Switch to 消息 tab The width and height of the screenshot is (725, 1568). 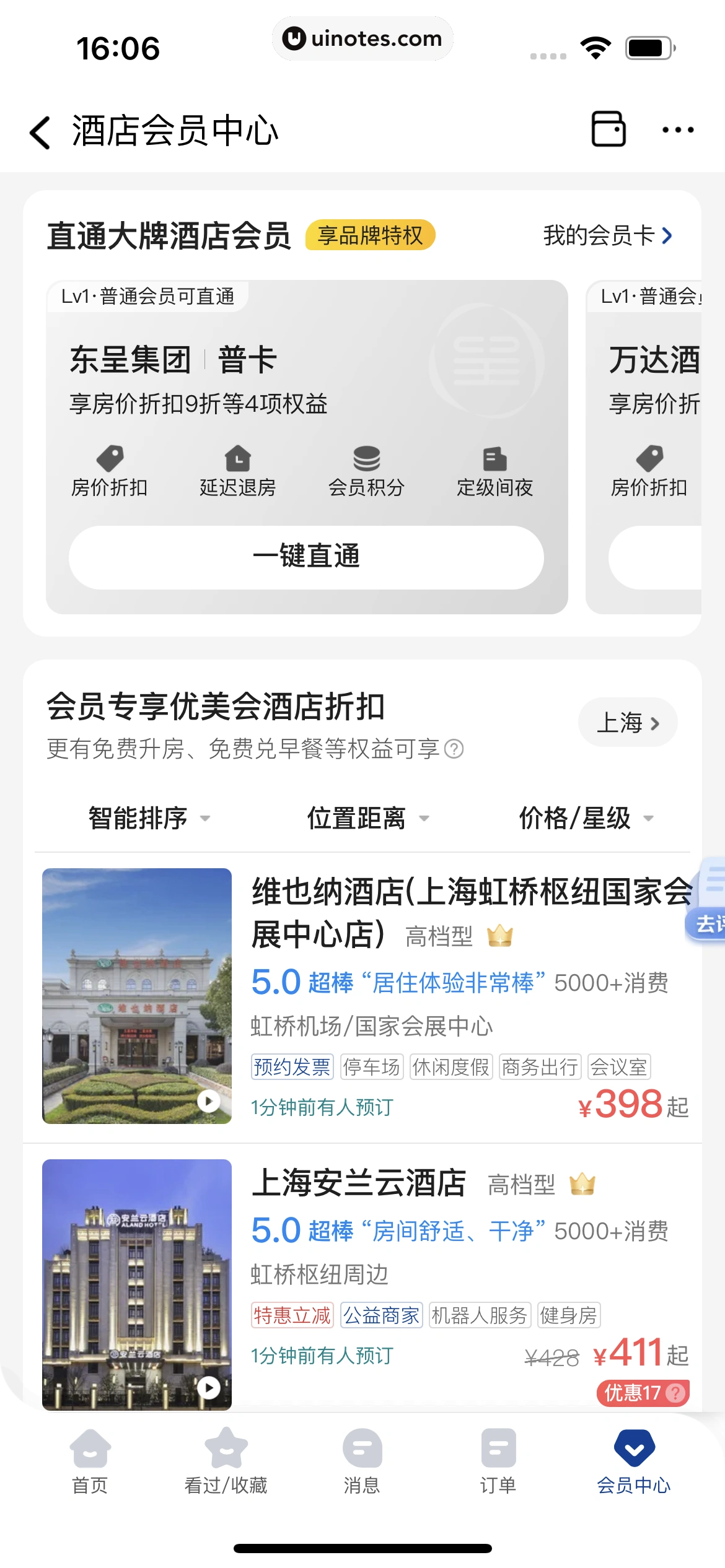[362, 1460]
